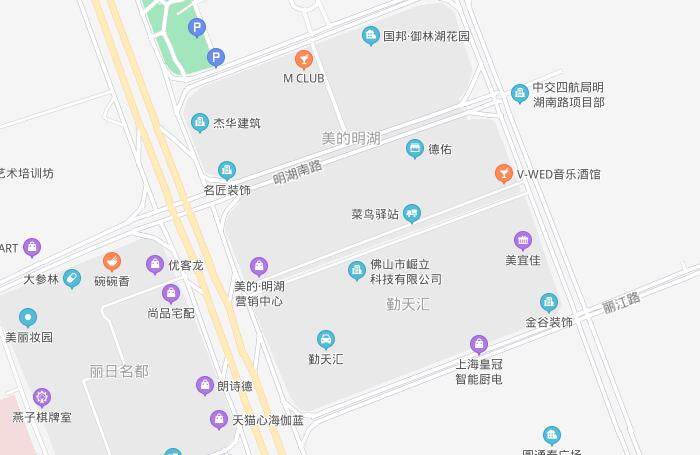Image resolution: width=700 pixels, height=455 pixels.
Task: Select the 燕子棋牌室 marker
Action: tap(42, 397)
